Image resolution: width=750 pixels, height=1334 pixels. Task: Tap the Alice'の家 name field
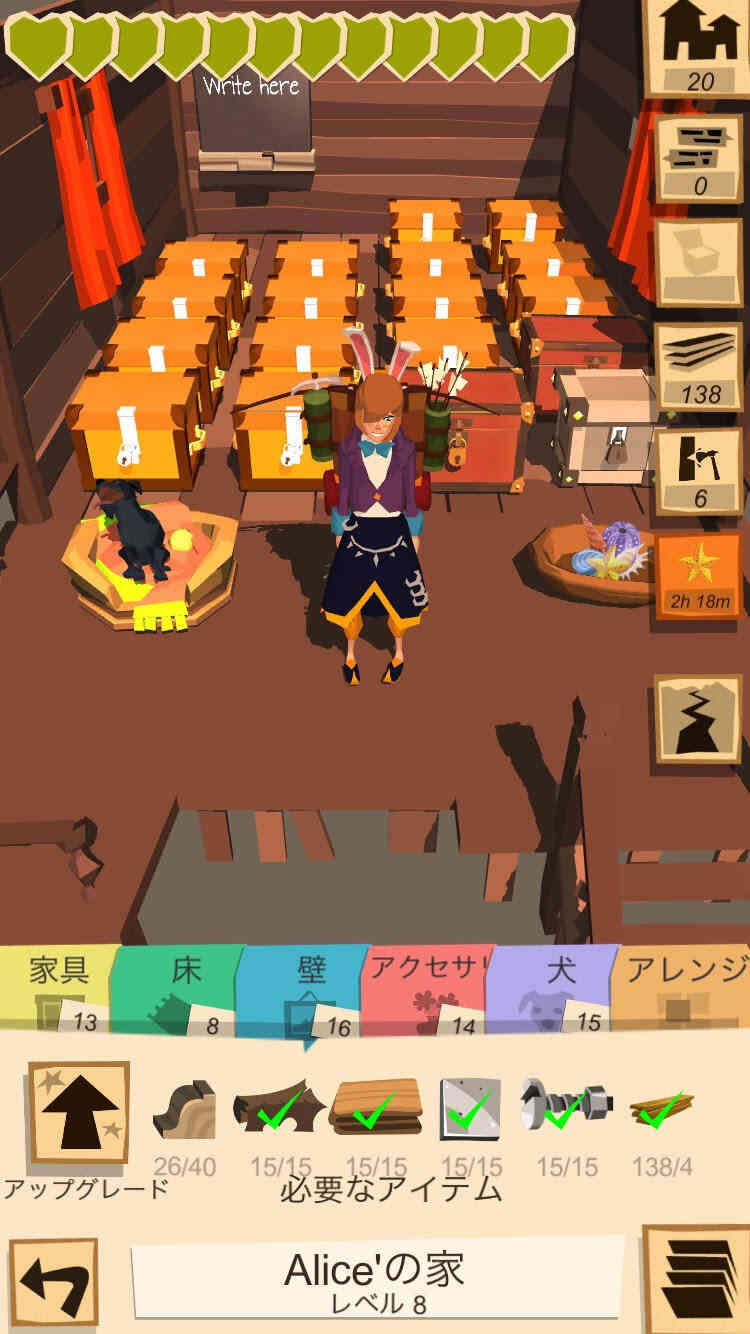[377, 1277]
